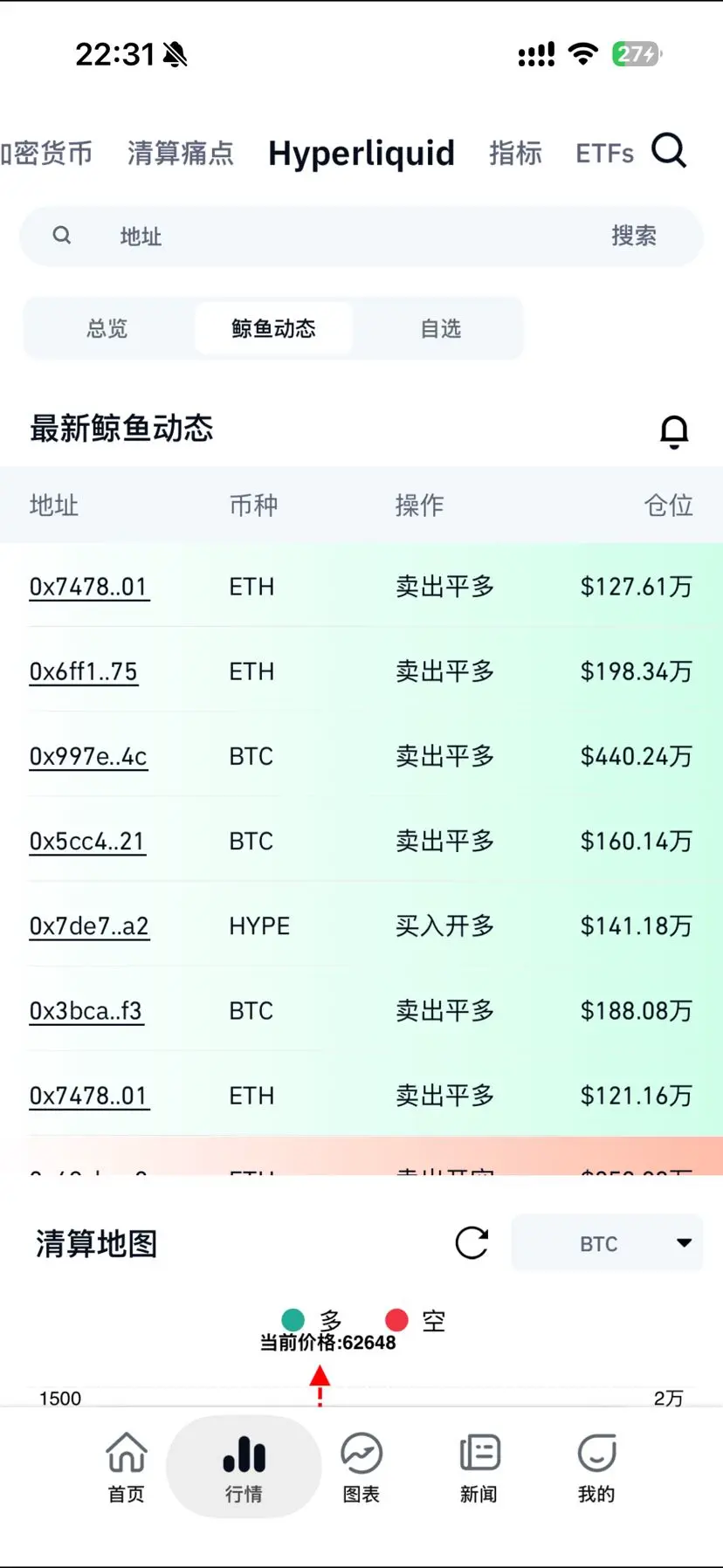Open address 0x6ff1..75
Viewport: 723px width, 1568px height.
[84, 671]
